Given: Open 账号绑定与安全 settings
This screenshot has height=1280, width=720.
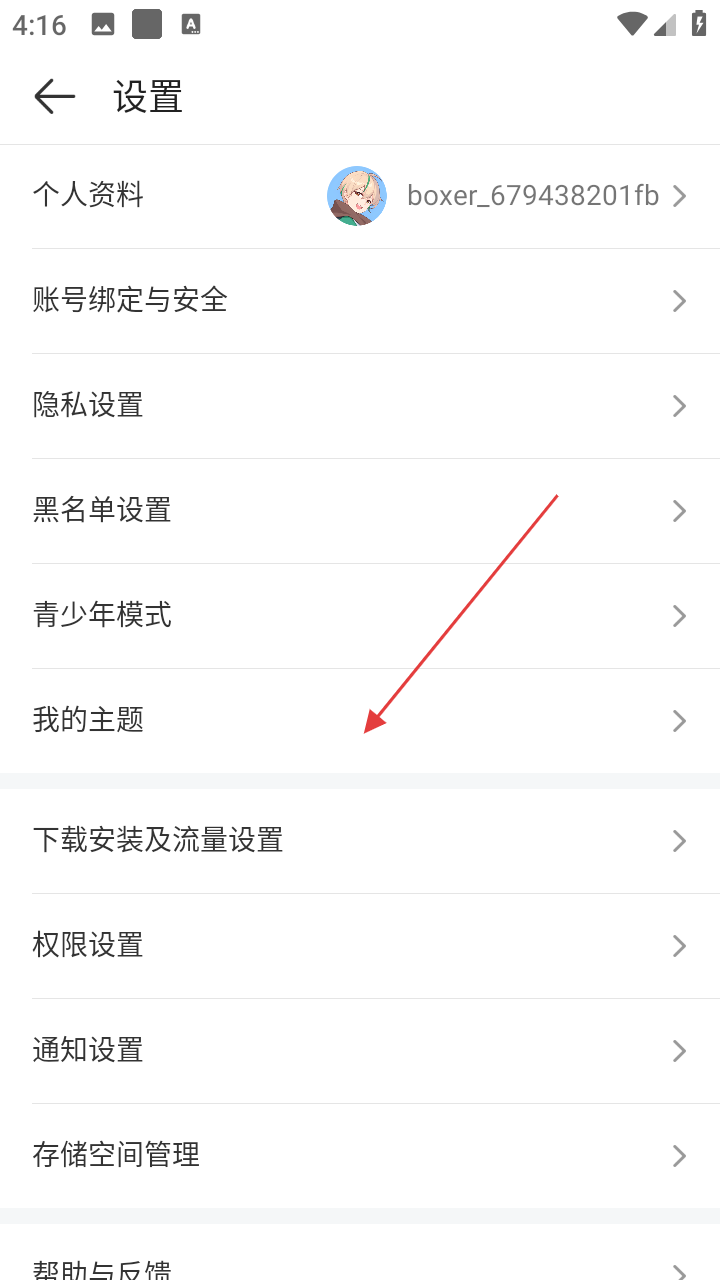Looking at the screenshot, I should [x=360, y=300].
